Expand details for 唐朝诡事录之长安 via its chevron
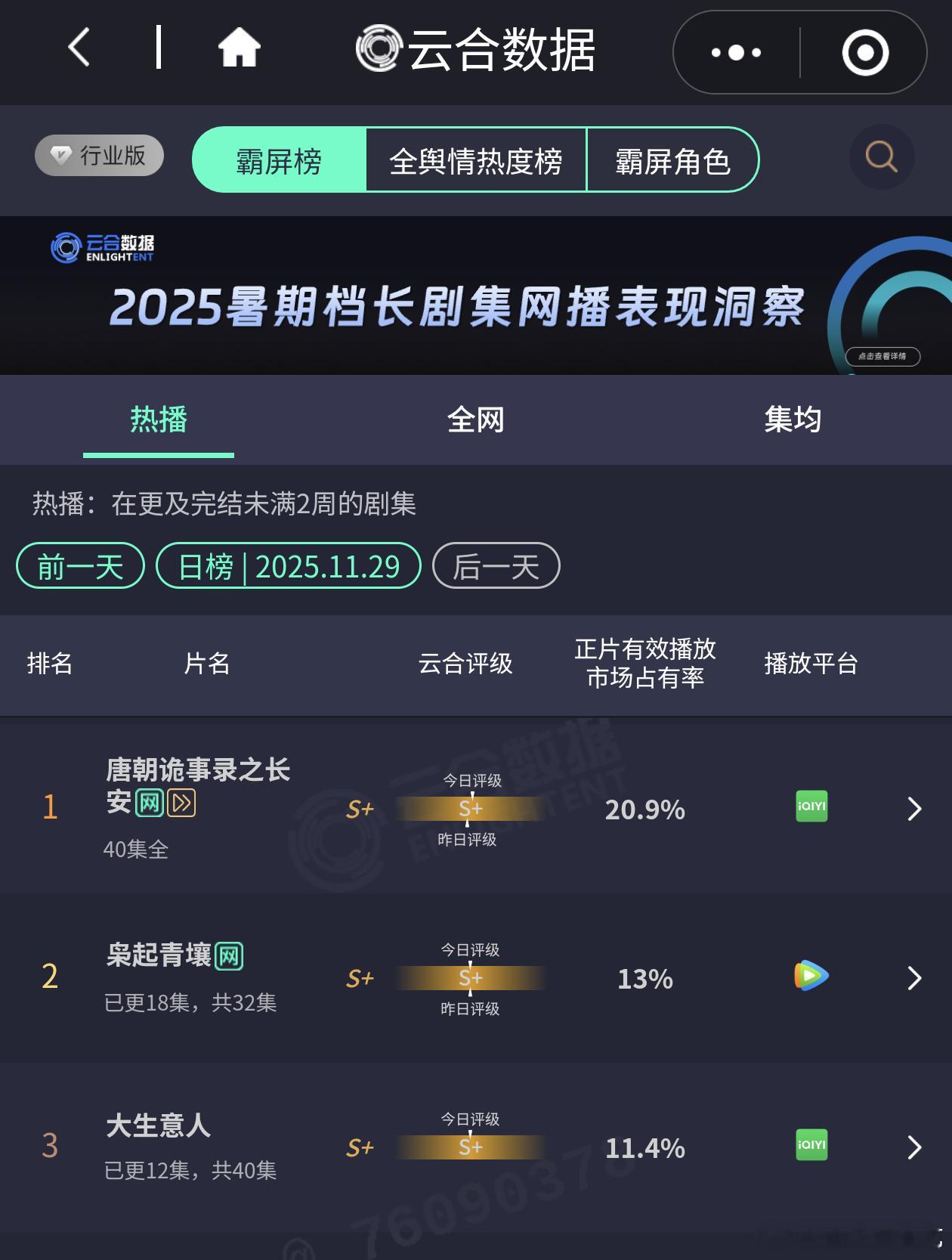Screen dimensions: 952x1260 912,809
